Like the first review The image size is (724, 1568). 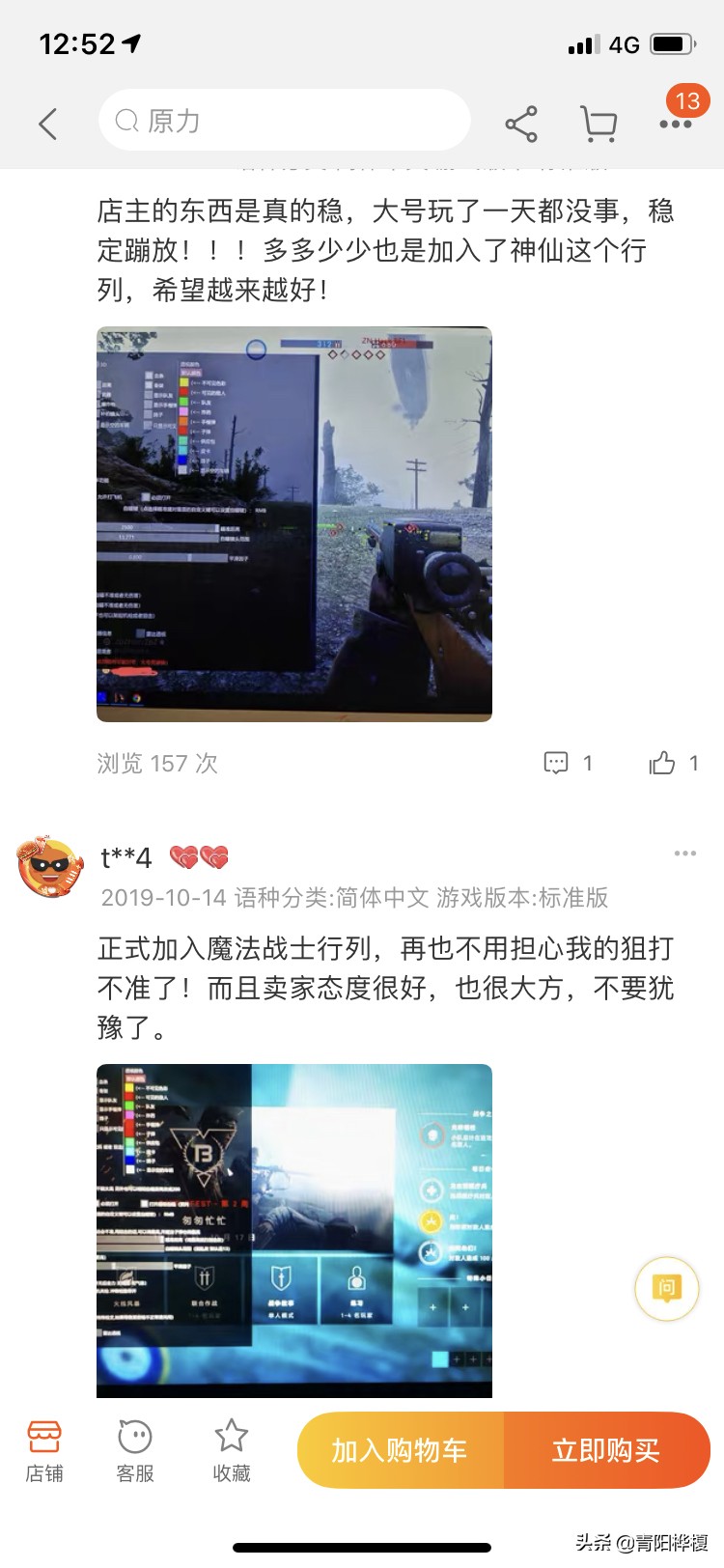click(674, 763)
